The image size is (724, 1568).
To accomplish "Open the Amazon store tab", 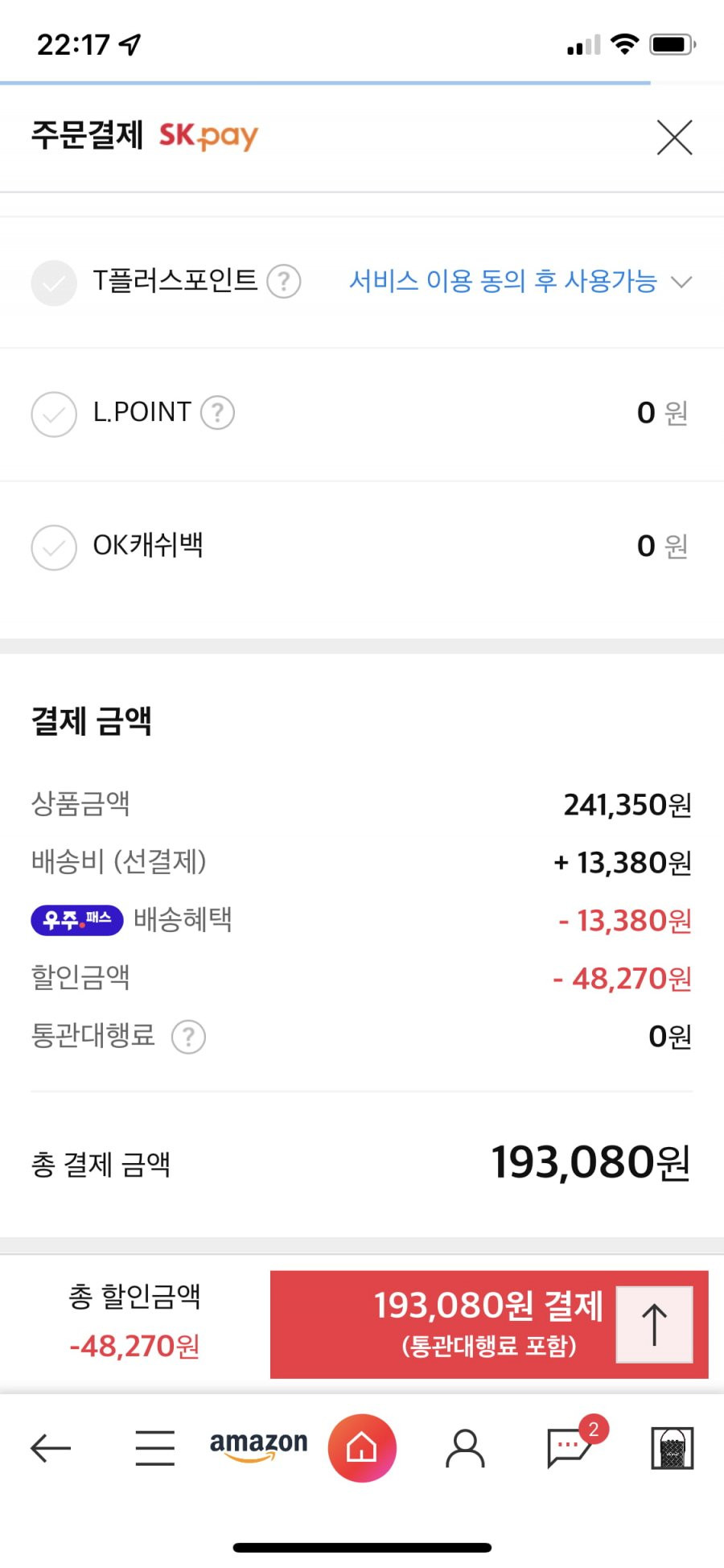I will point(258,1445).
